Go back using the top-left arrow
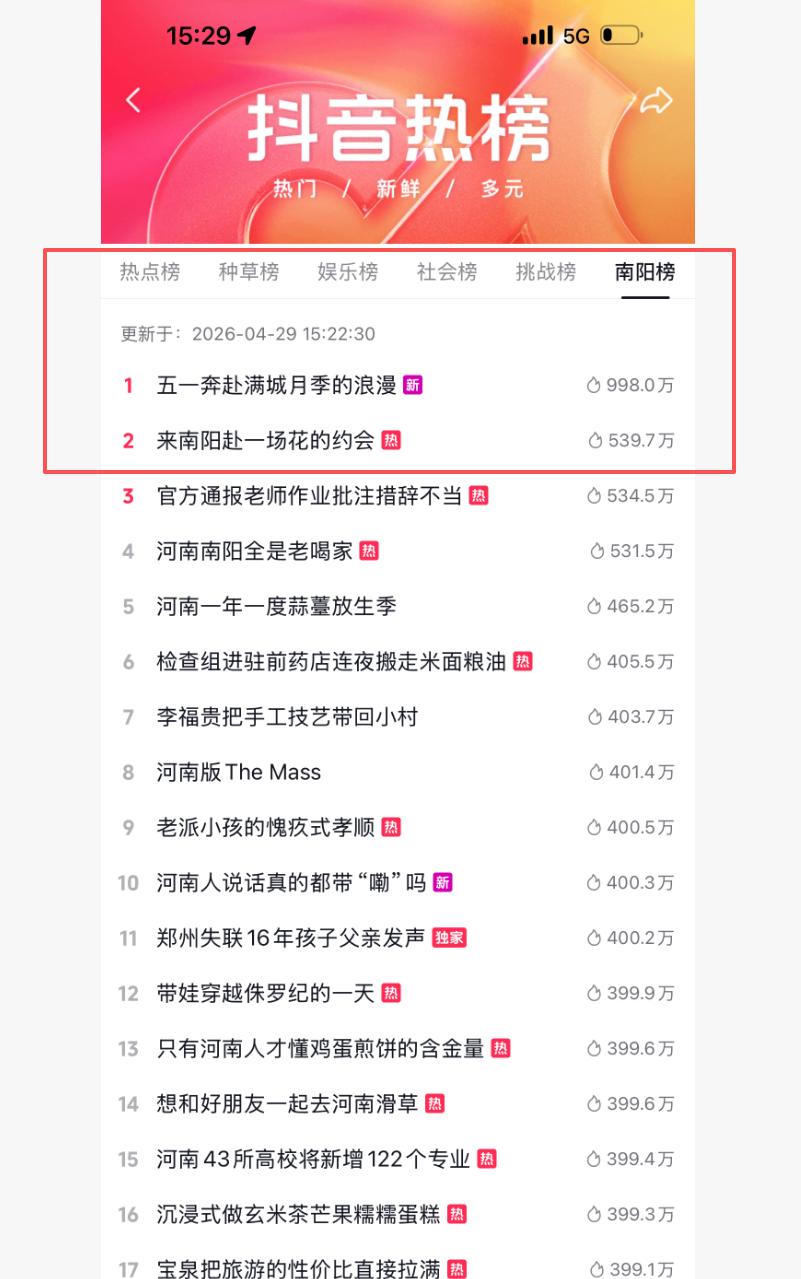 tap(133, 100)
